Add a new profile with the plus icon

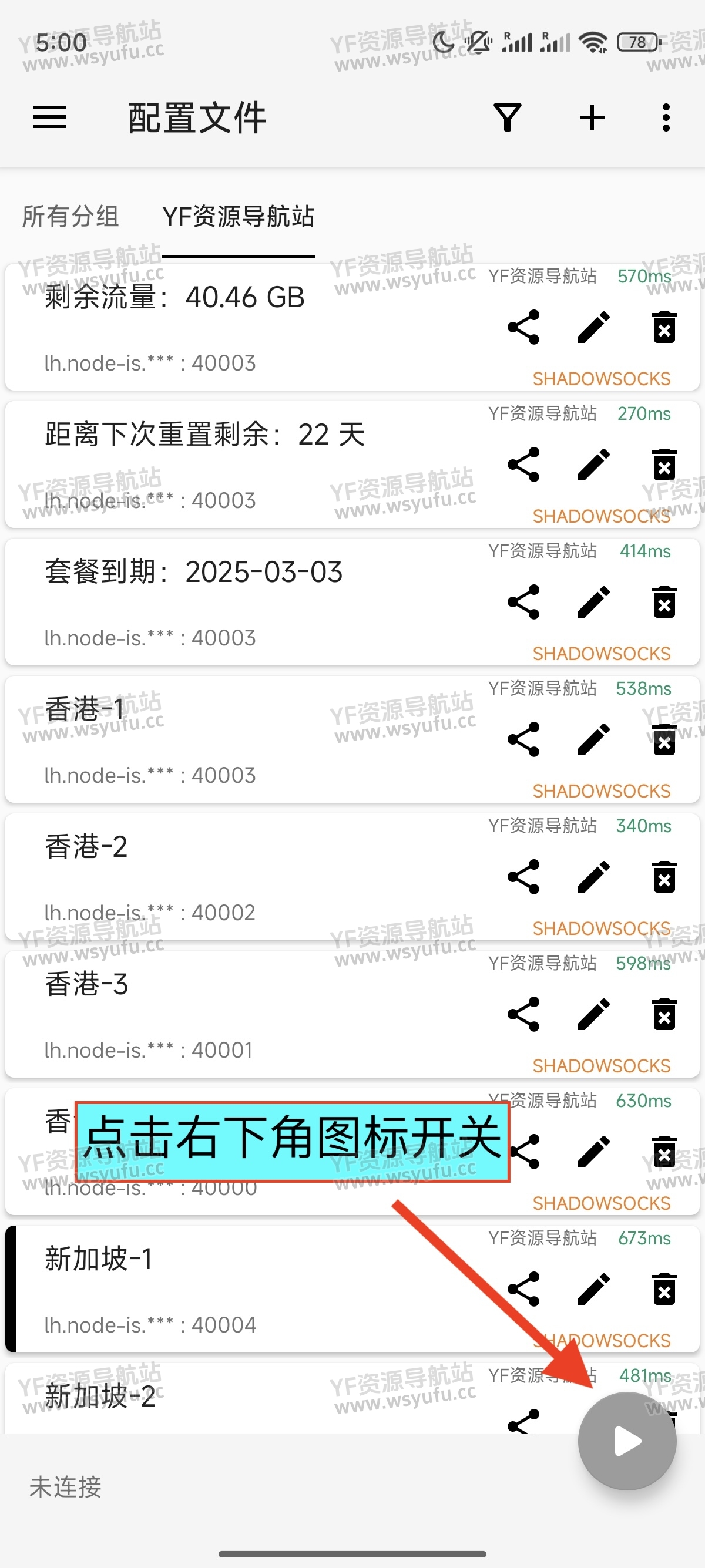[x=592, y=117]
